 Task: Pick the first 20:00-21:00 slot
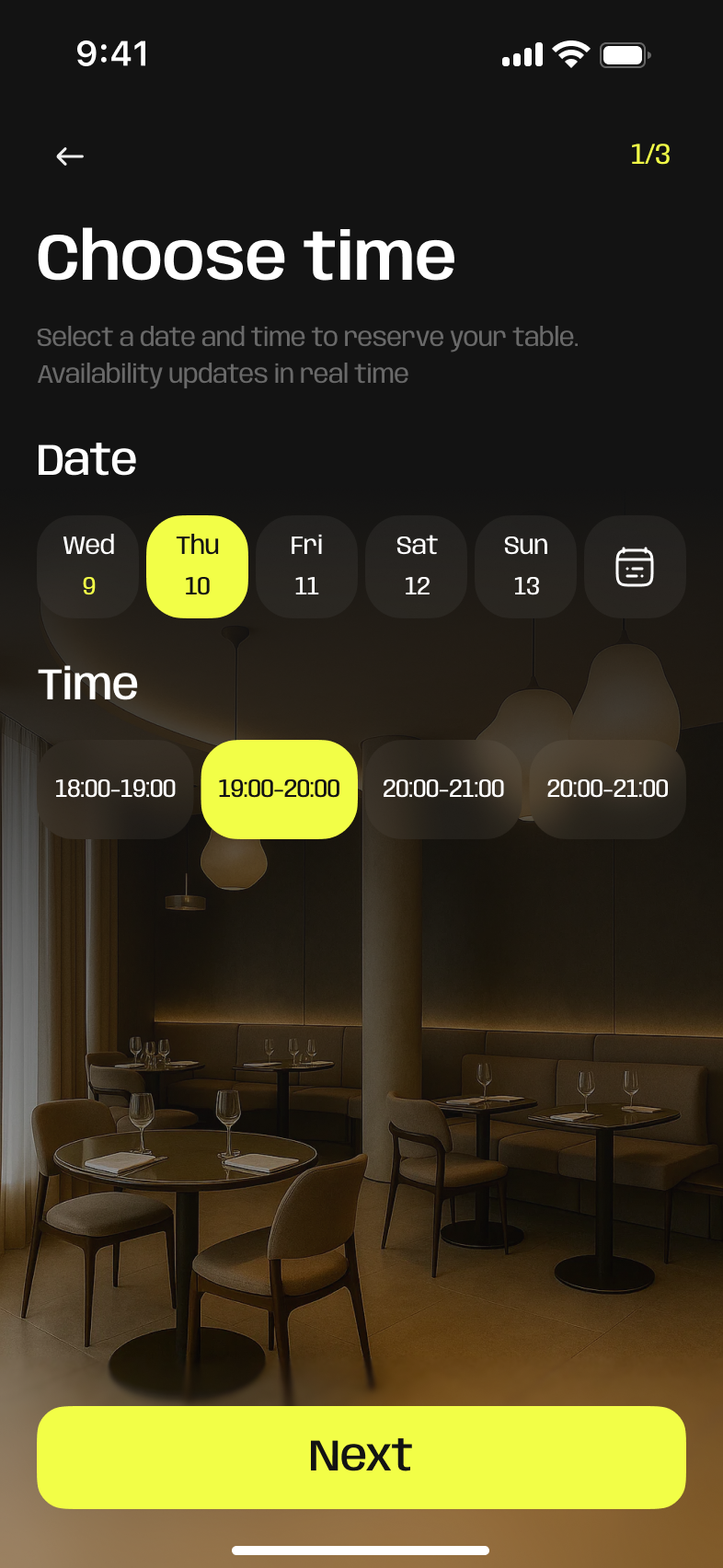(442, 789)
